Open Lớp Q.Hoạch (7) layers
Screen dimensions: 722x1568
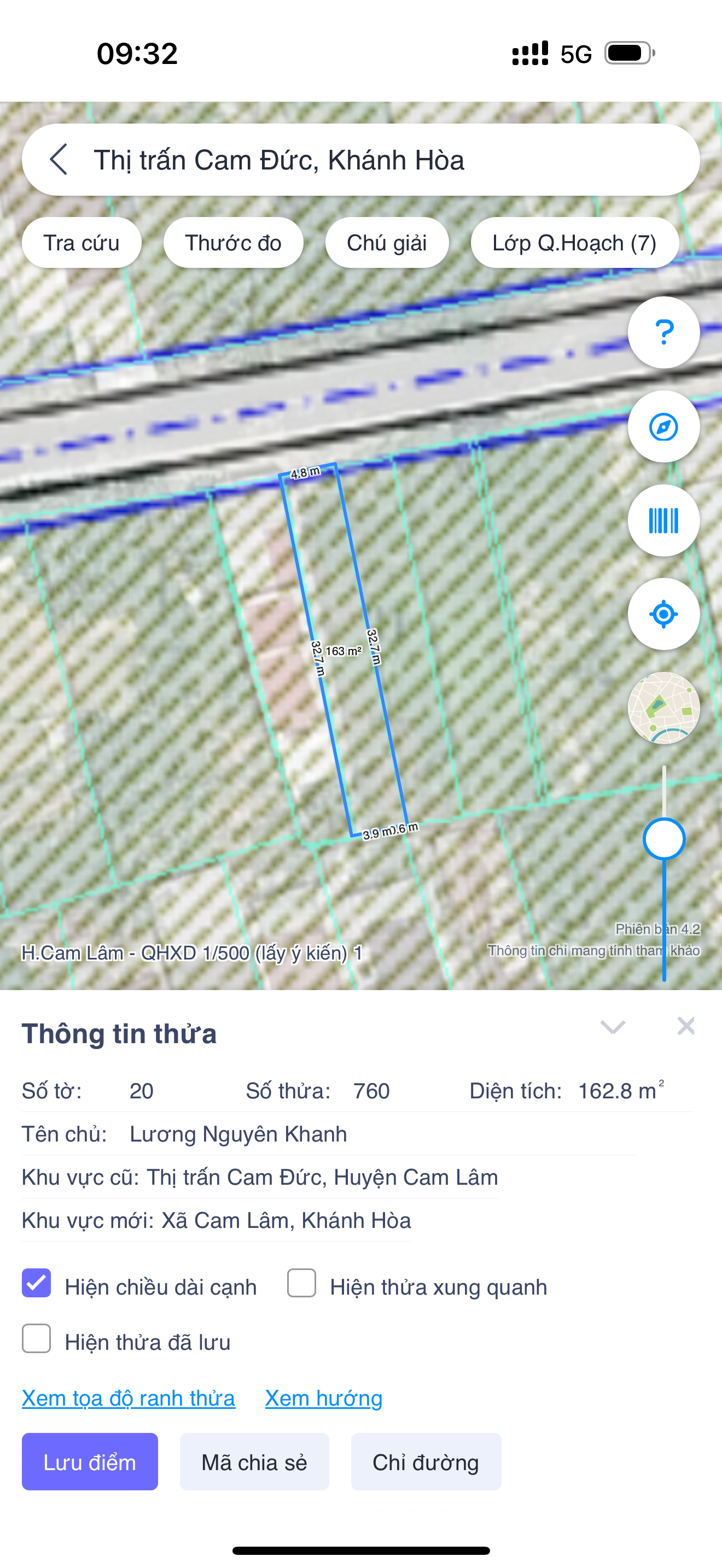(575, 243)
